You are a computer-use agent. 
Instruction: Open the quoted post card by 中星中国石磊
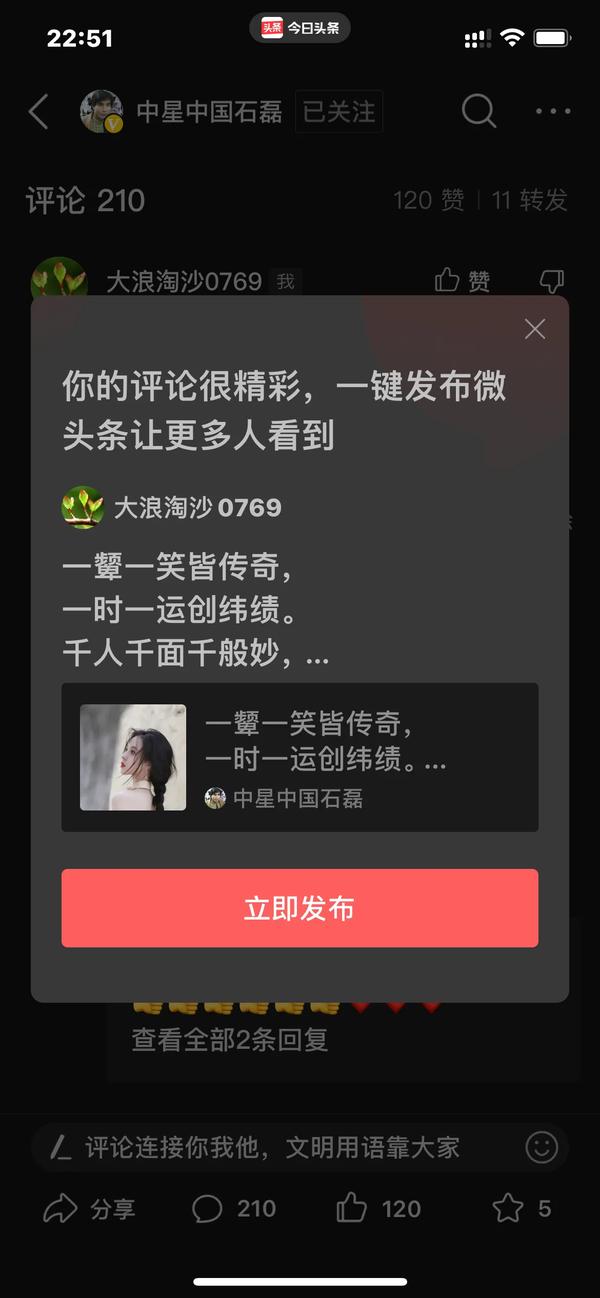coord(300,757)
